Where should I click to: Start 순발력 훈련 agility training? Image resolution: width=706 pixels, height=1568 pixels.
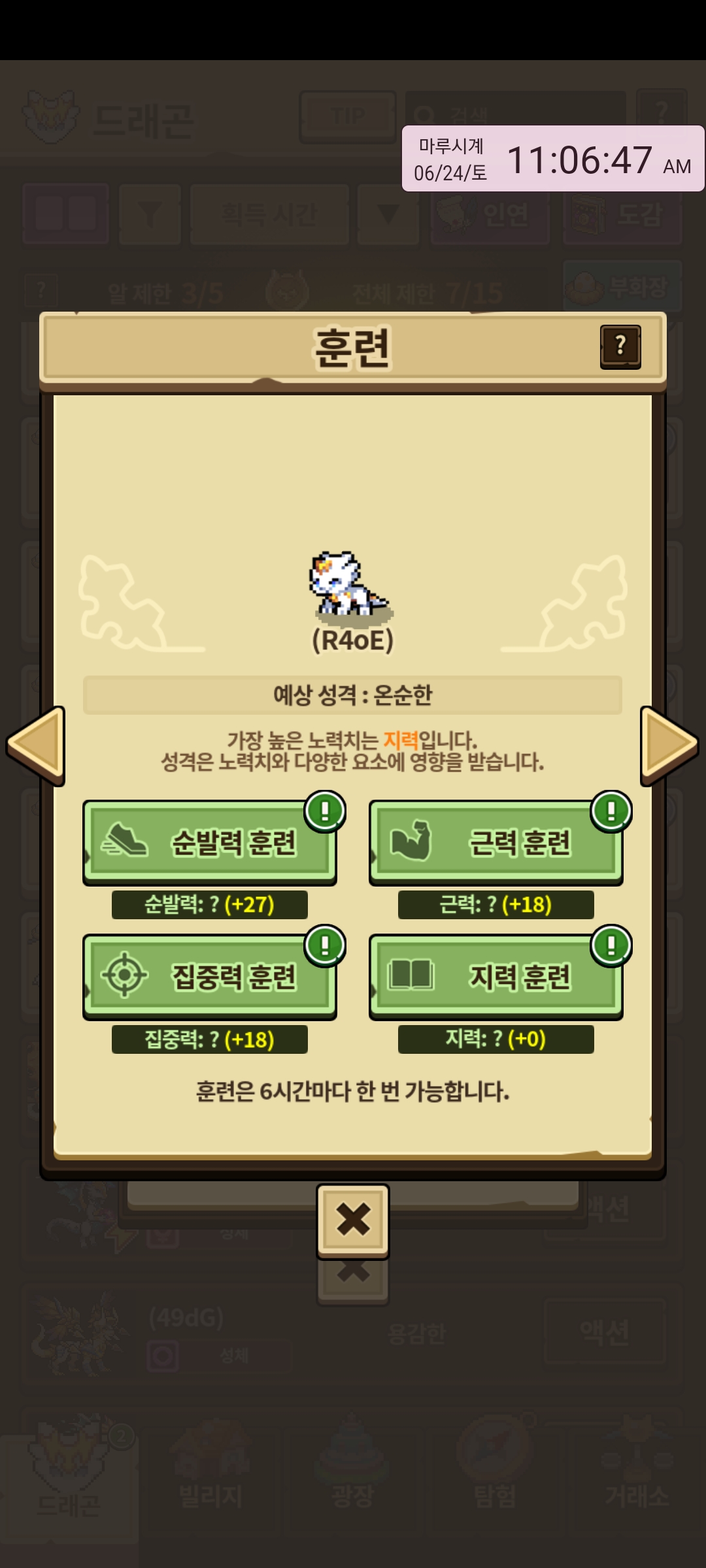[209, 842]
